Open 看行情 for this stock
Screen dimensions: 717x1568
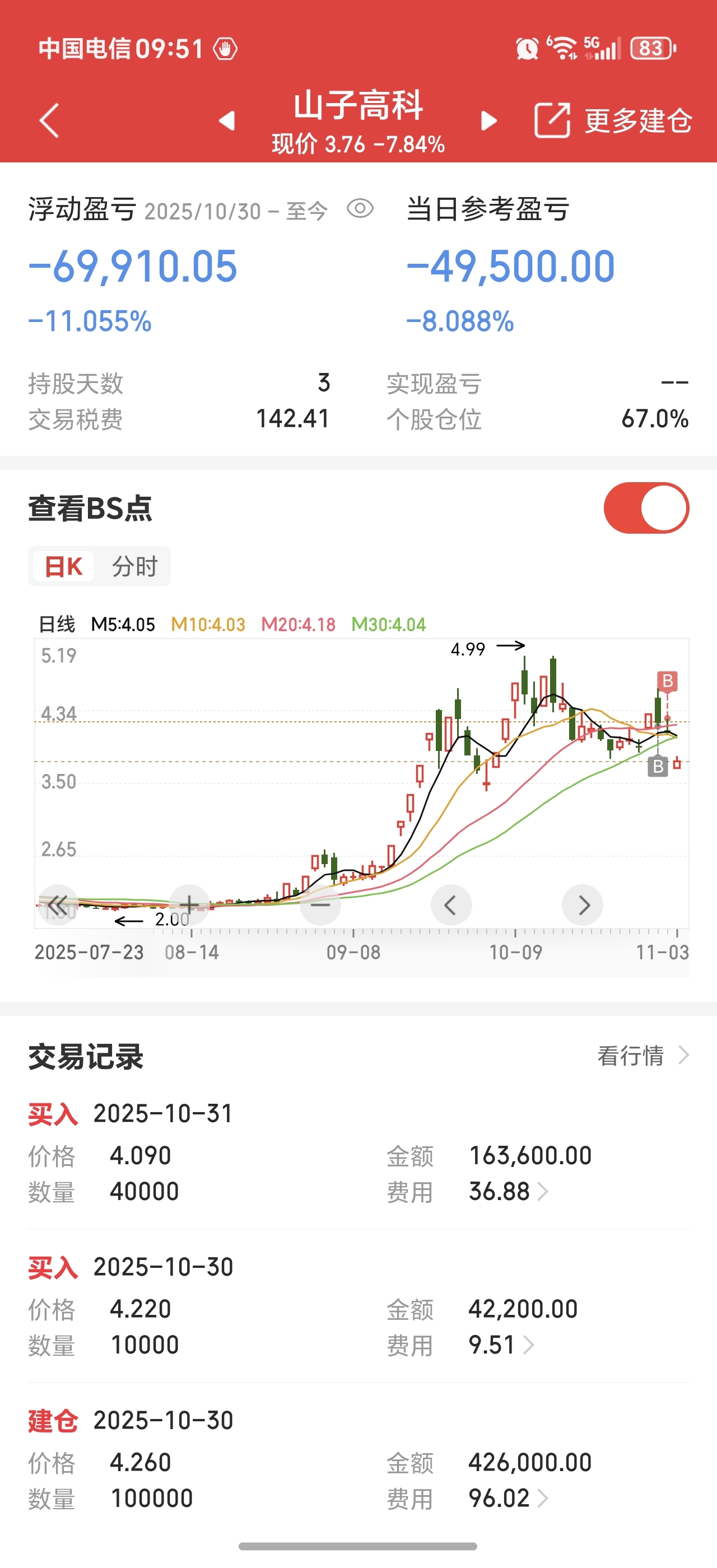(642, 1056)
